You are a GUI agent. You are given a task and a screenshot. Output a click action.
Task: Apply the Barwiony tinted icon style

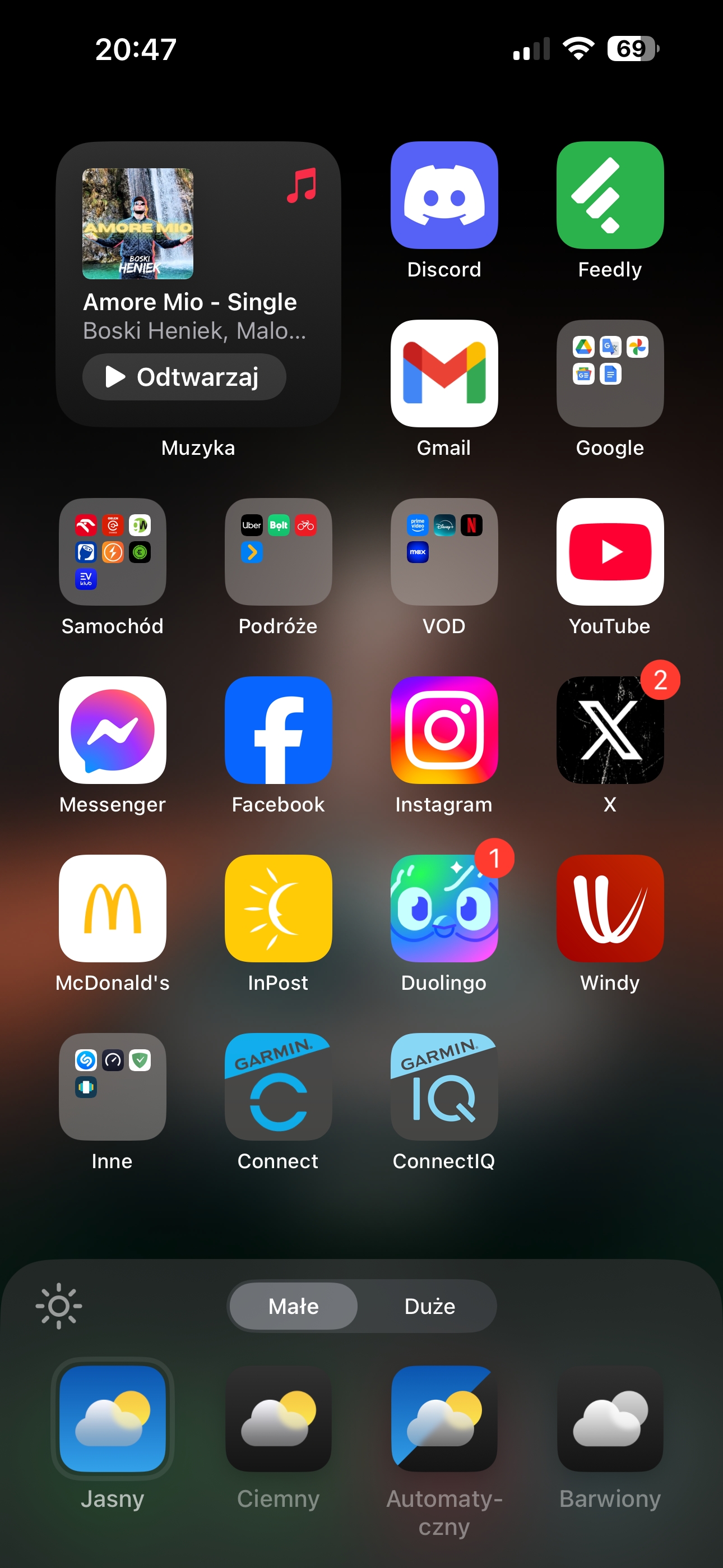610,1419
